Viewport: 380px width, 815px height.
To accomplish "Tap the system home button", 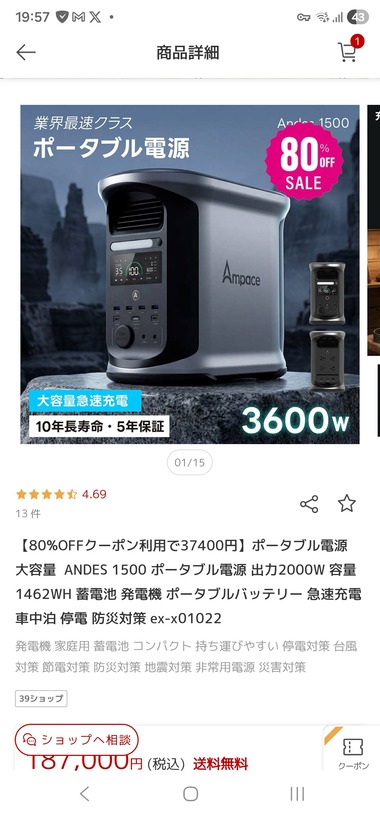I will tap(190, 794).
